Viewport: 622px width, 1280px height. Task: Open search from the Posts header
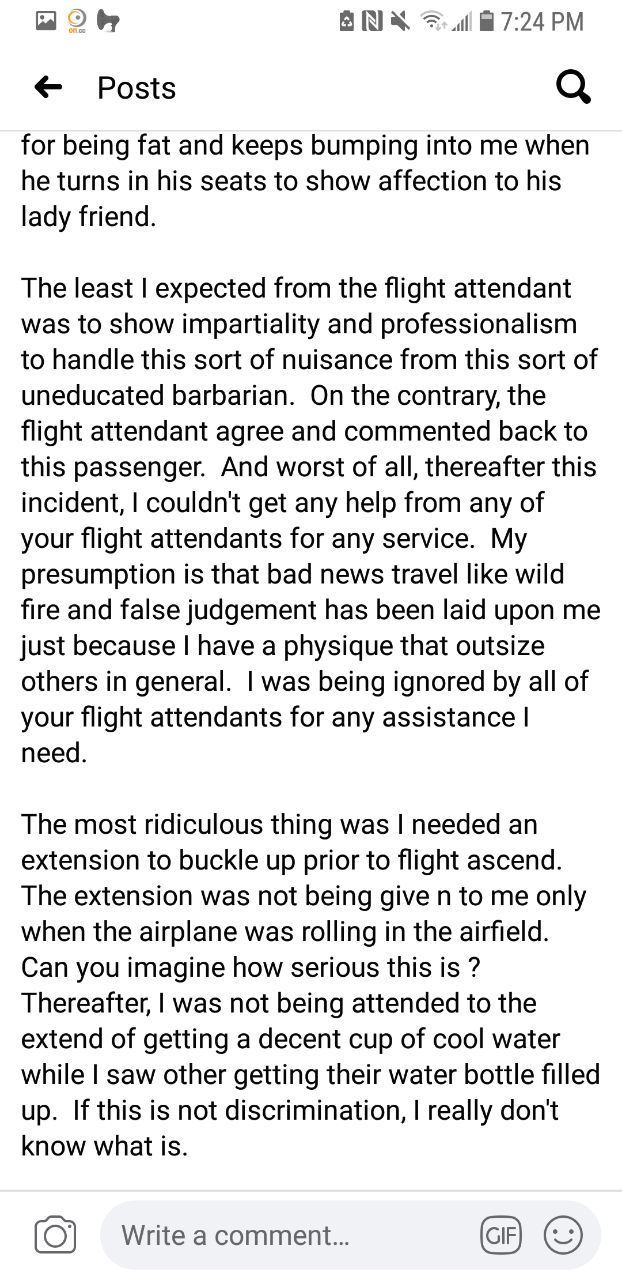pos(573,88)
